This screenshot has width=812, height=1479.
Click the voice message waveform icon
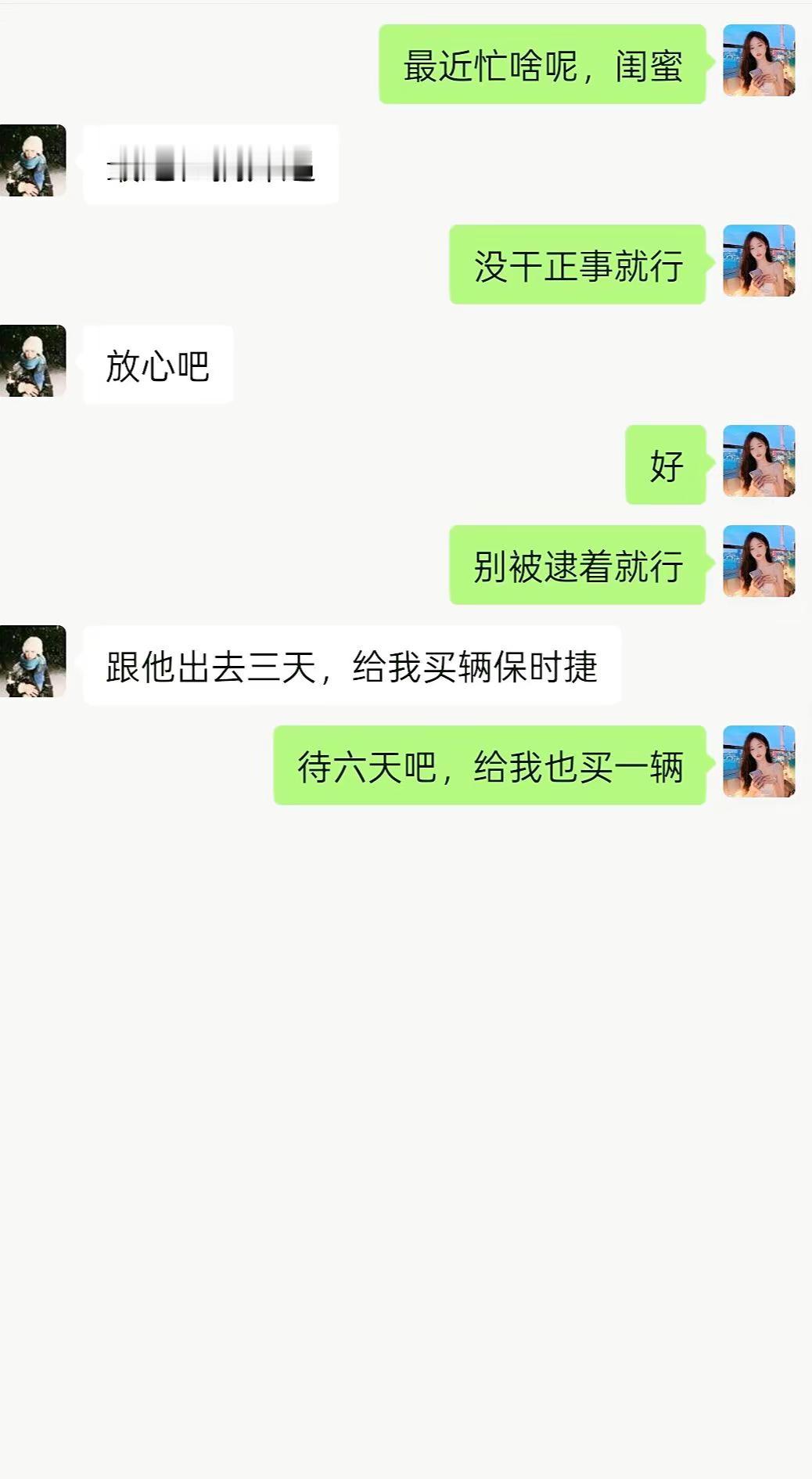point(211,163)
